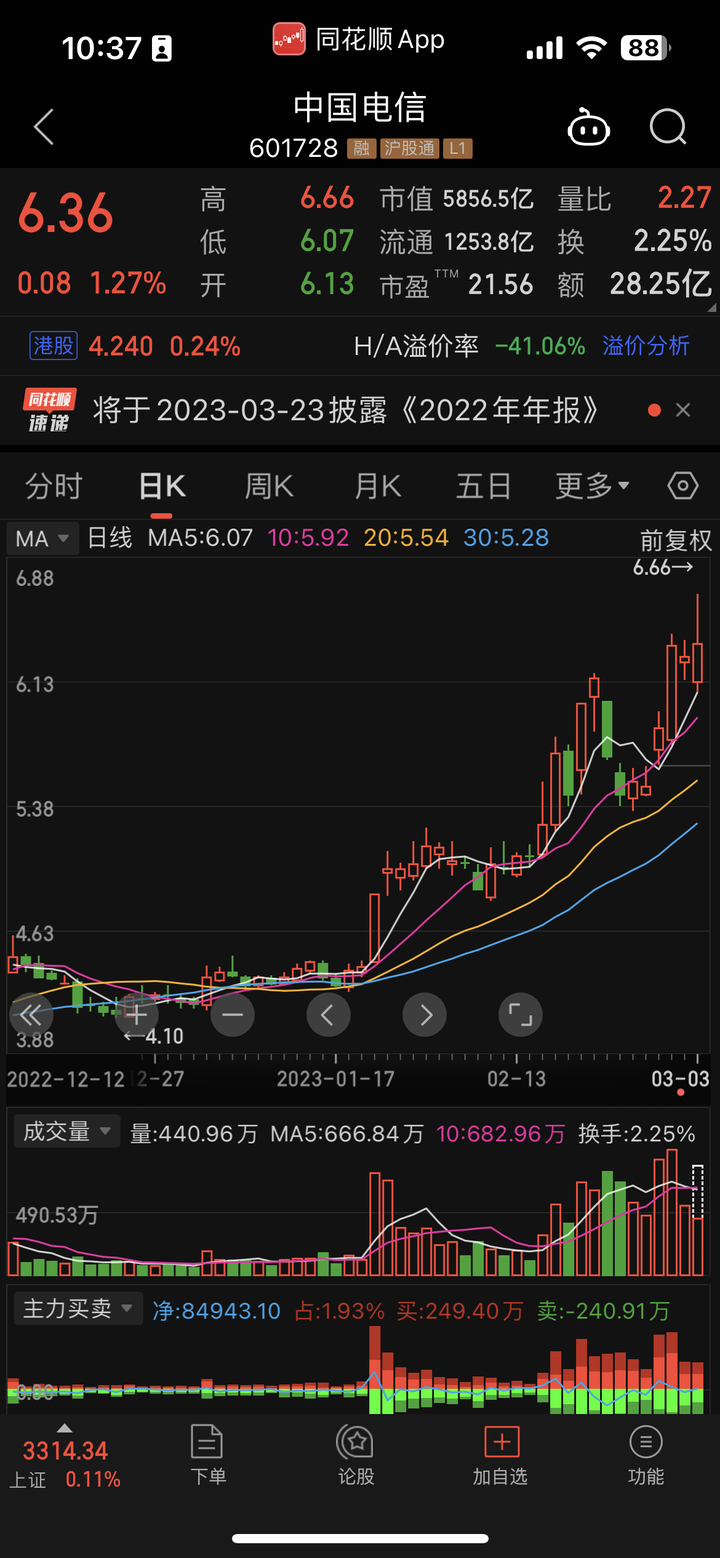Expand chart to fullscreen
This screenshot has width=720, height=1558.
point(521,1015)
